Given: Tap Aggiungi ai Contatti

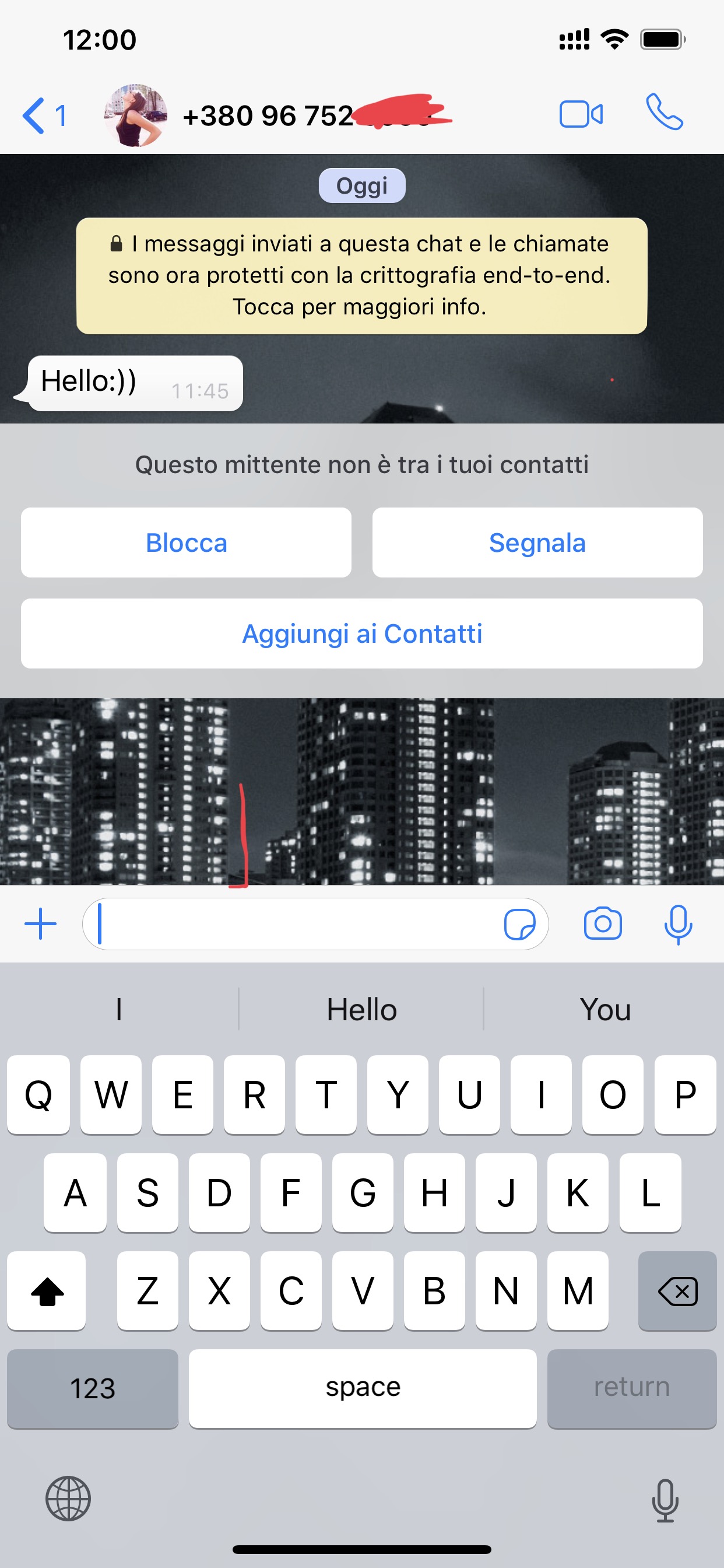Looking at the screenshot, I should click(x=361, y=633).
